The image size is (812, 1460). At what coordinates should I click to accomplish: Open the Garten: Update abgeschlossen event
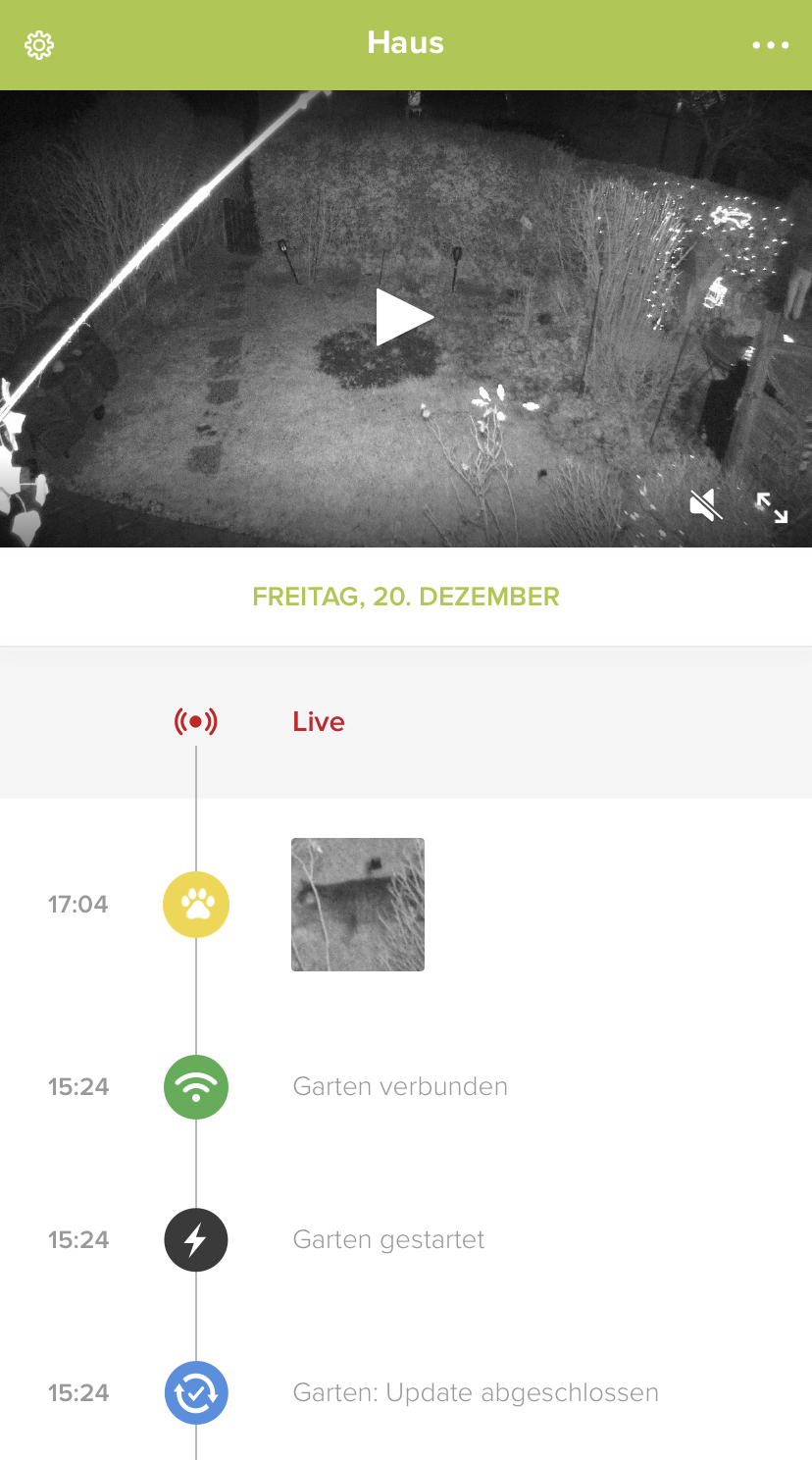pos(476,1393)
